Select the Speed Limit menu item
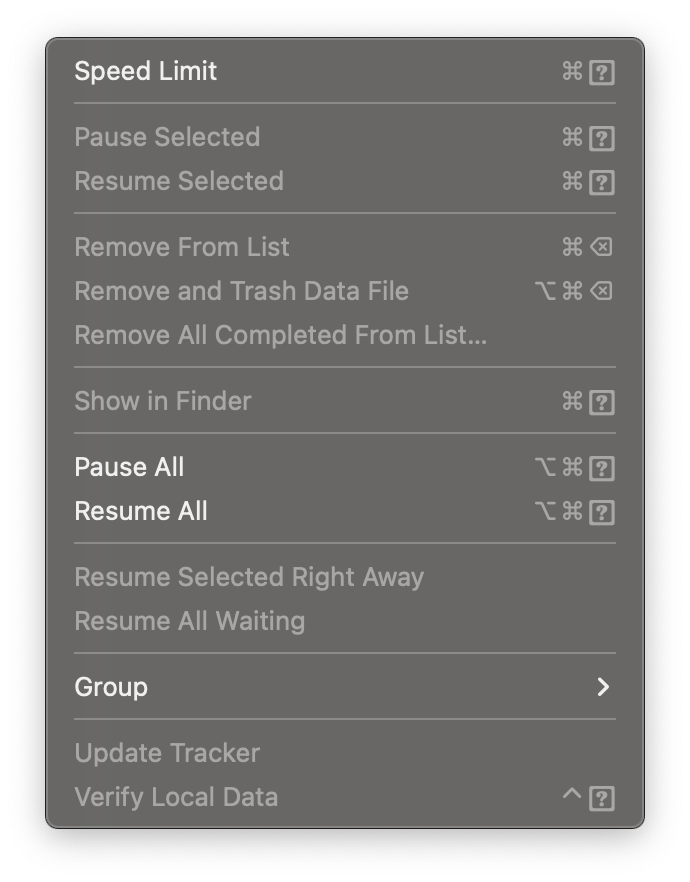 [146, 71]
